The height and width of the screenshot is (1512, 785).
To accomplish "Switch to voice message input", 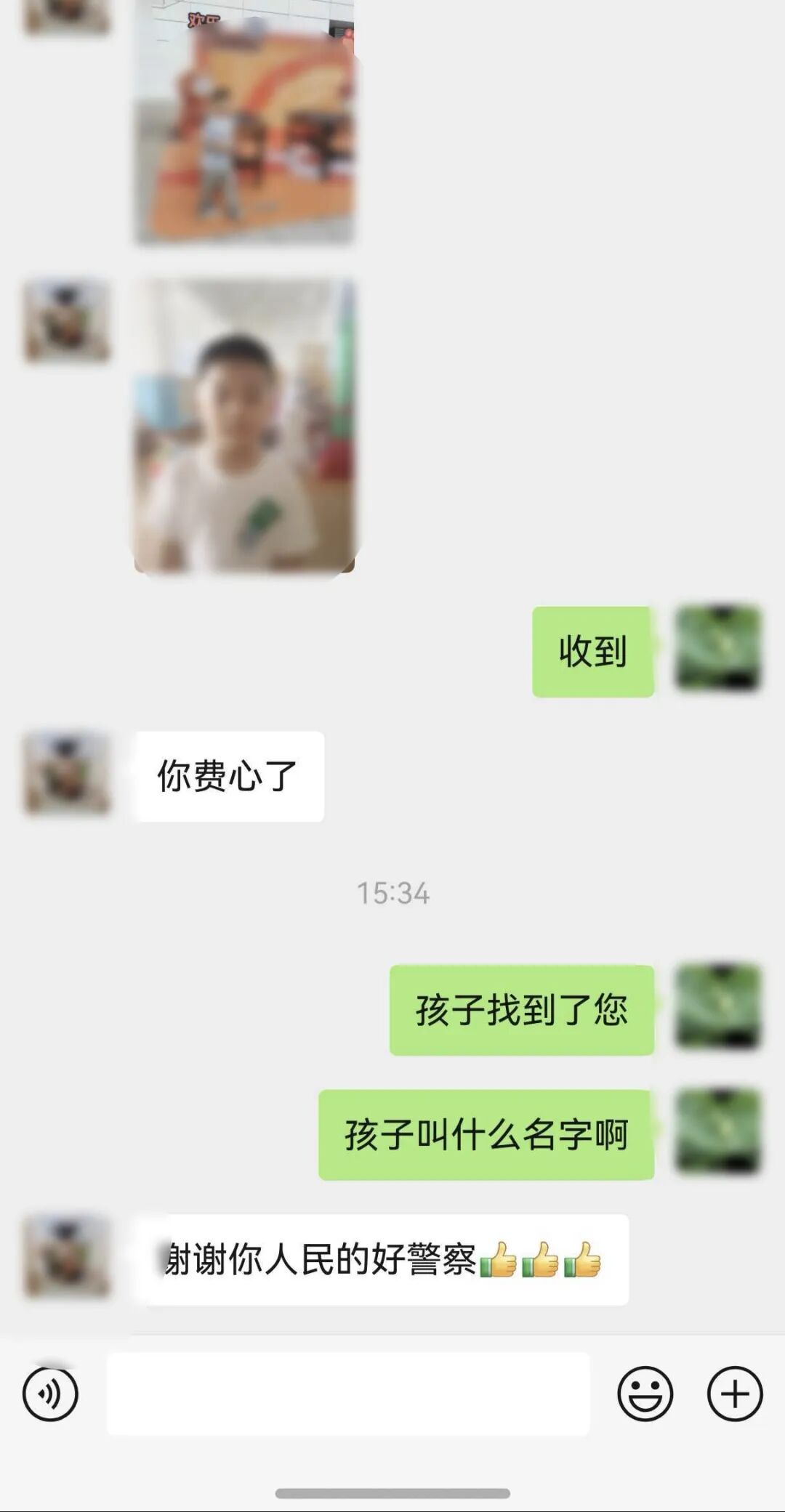I will pyautogui.click(x=50, y=1394).
